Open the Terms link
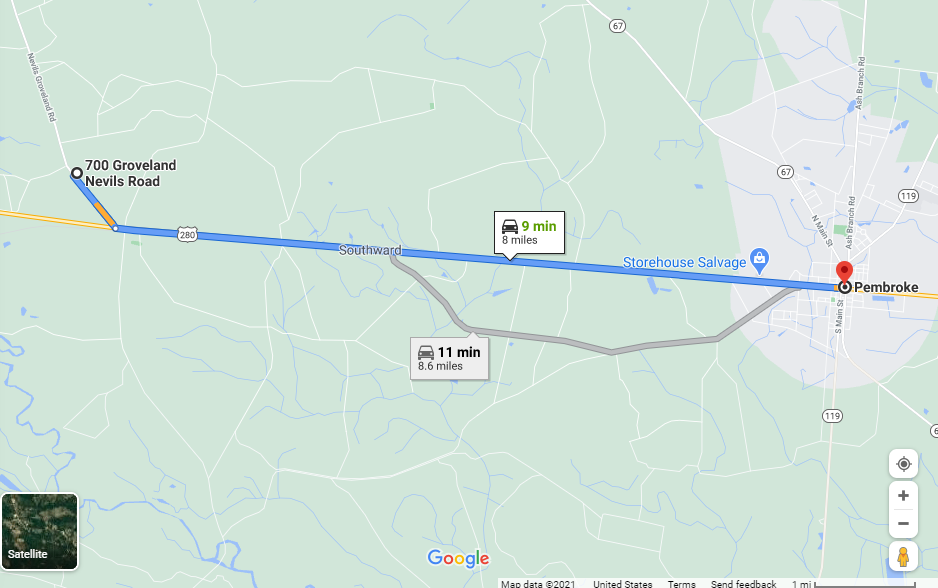 (682, 584)
